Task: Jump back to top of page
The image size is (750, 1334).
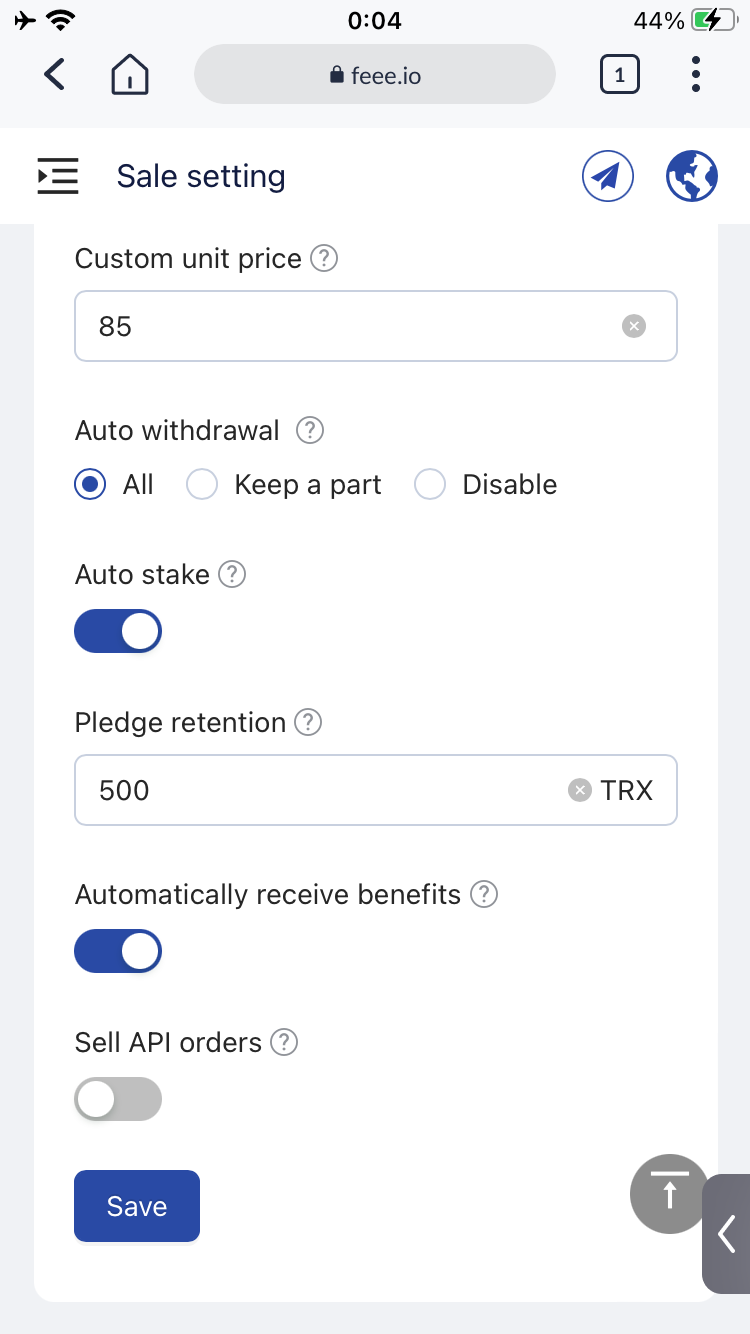Action: click(670, 1194)
